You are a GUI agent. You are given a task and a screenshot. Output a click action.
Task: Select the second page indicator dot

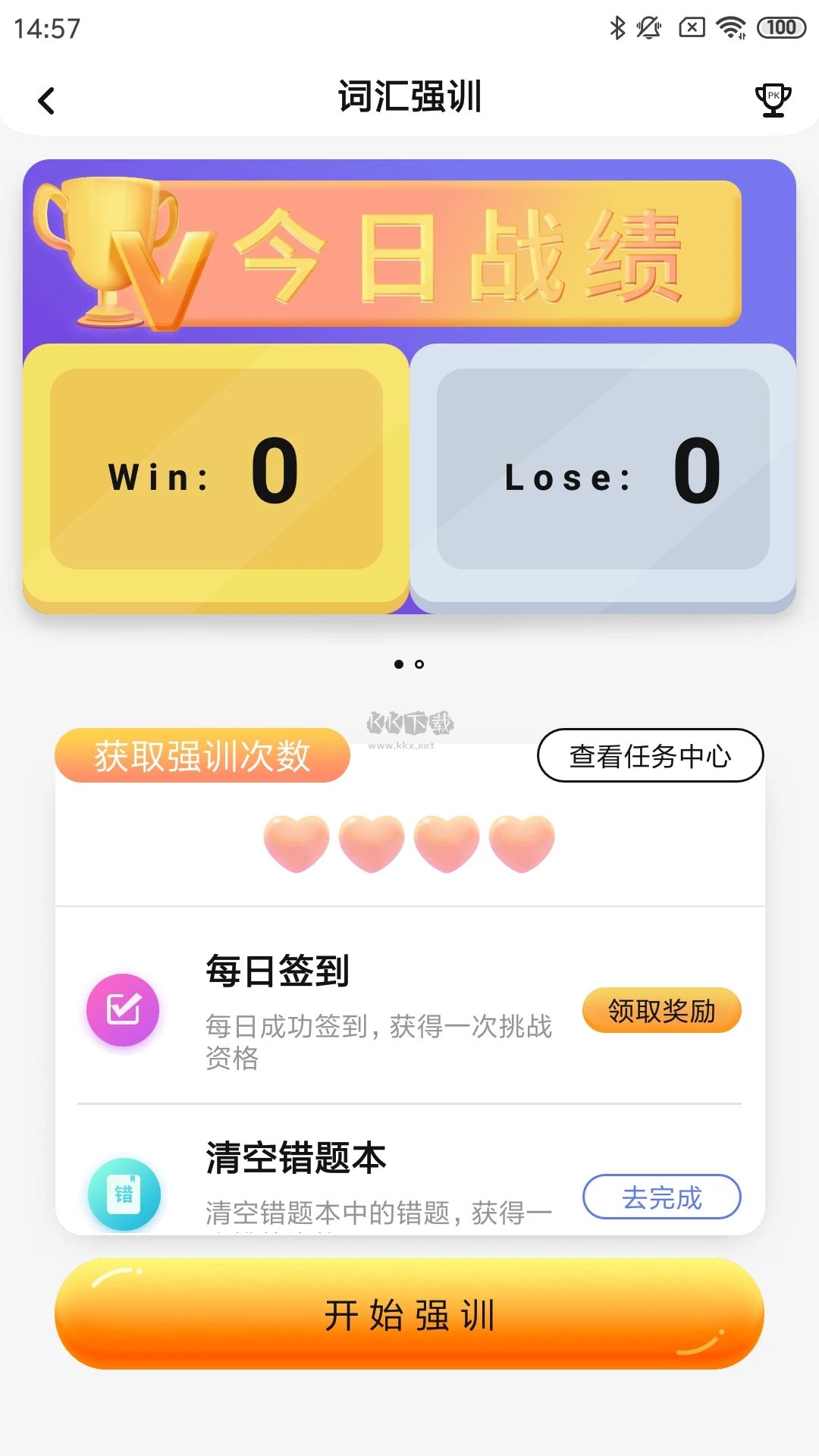point(419,664)
